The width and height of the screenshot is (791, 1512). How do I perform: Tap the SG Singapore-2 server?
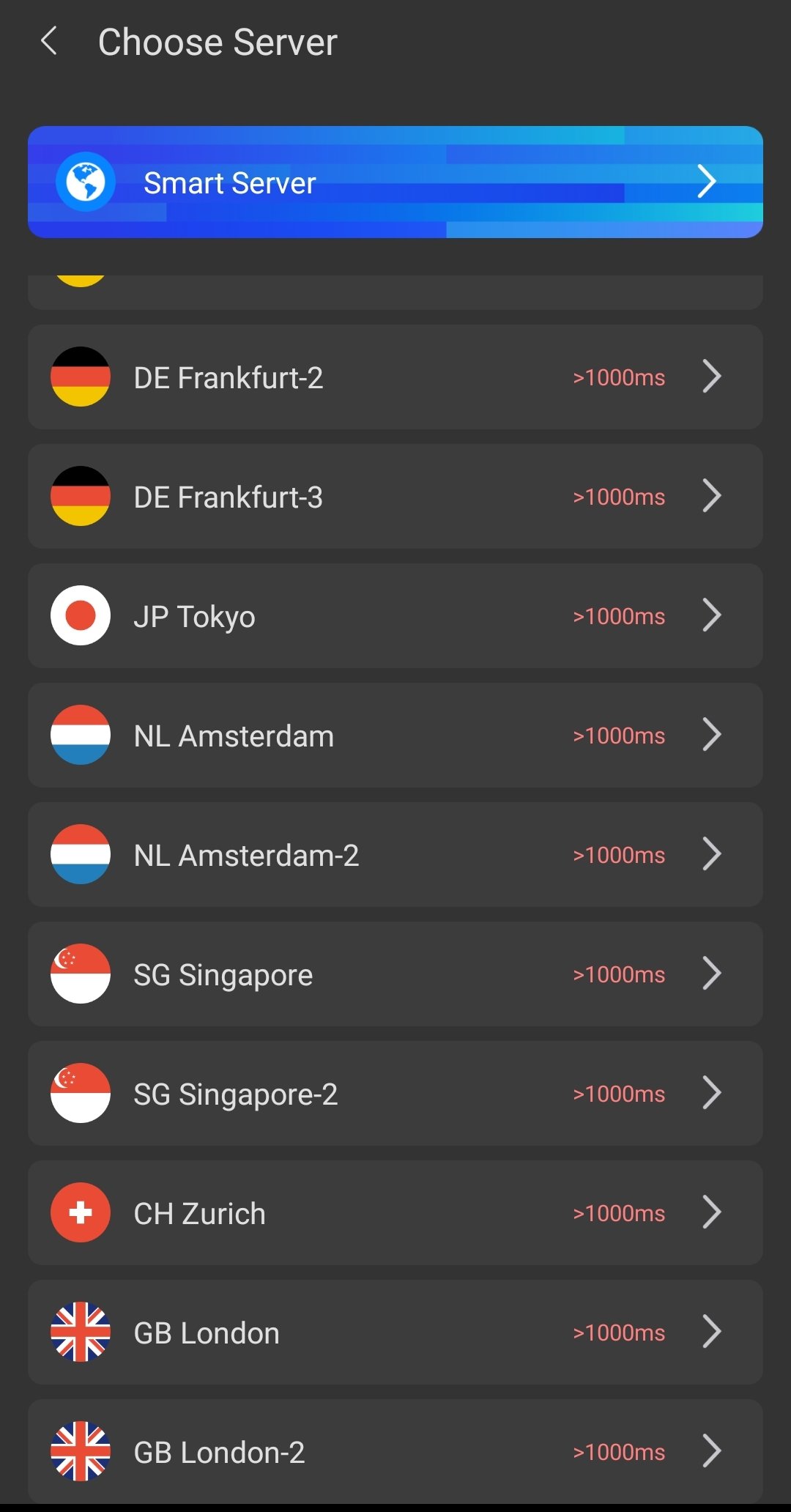[x=395, y=1094]
